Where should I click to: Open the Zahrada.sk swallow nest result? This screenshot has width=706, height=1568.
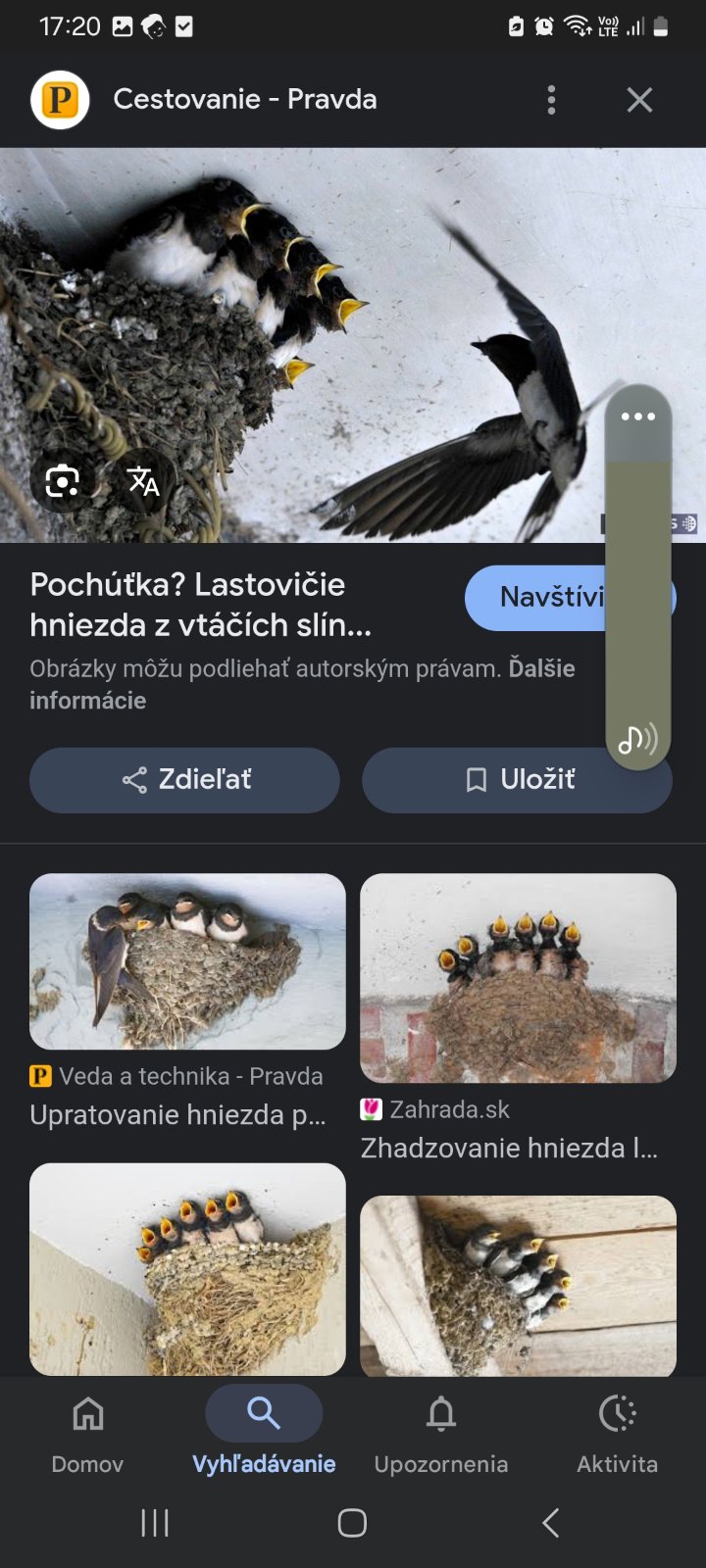coord(518,978)
